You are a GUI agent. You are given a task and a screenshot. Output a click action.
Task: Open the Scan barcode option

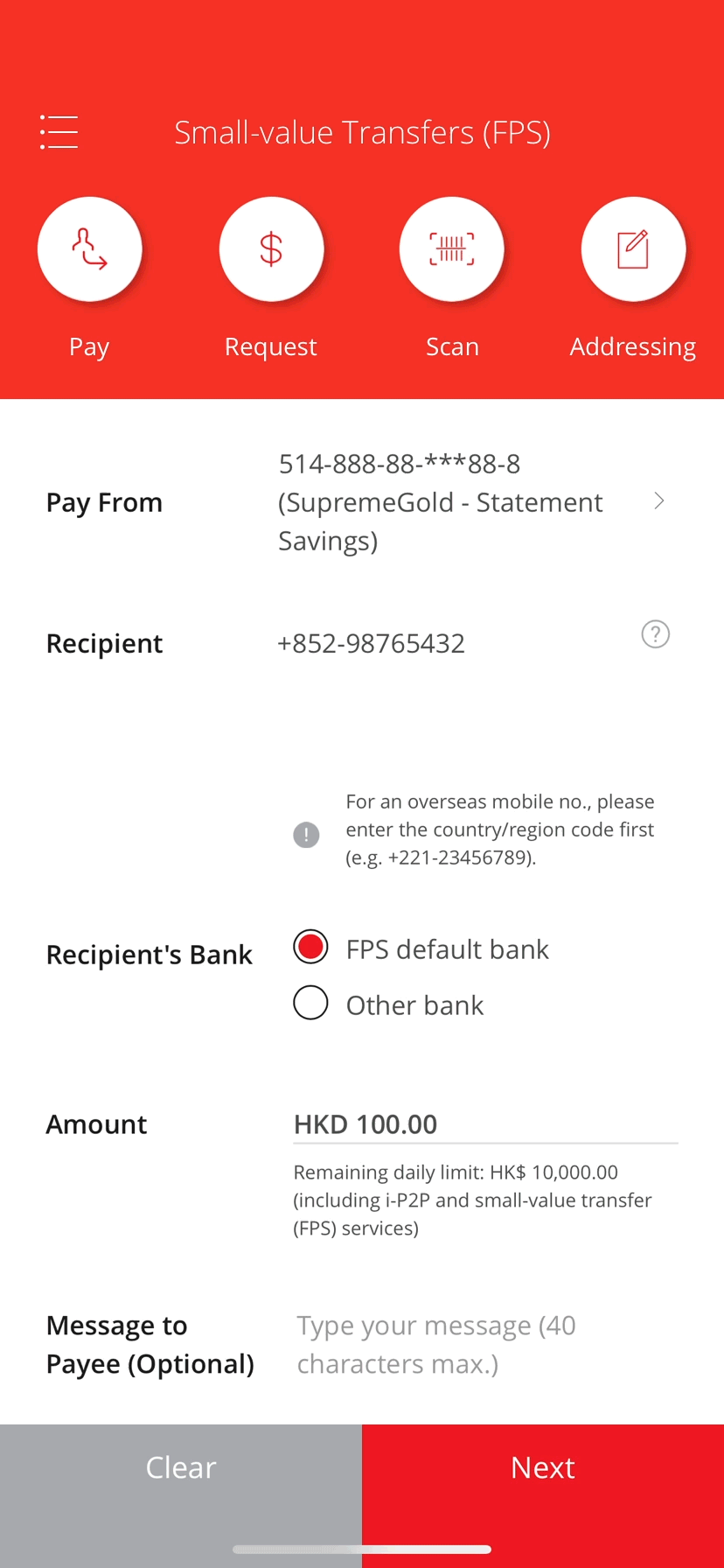coord(452,249)
